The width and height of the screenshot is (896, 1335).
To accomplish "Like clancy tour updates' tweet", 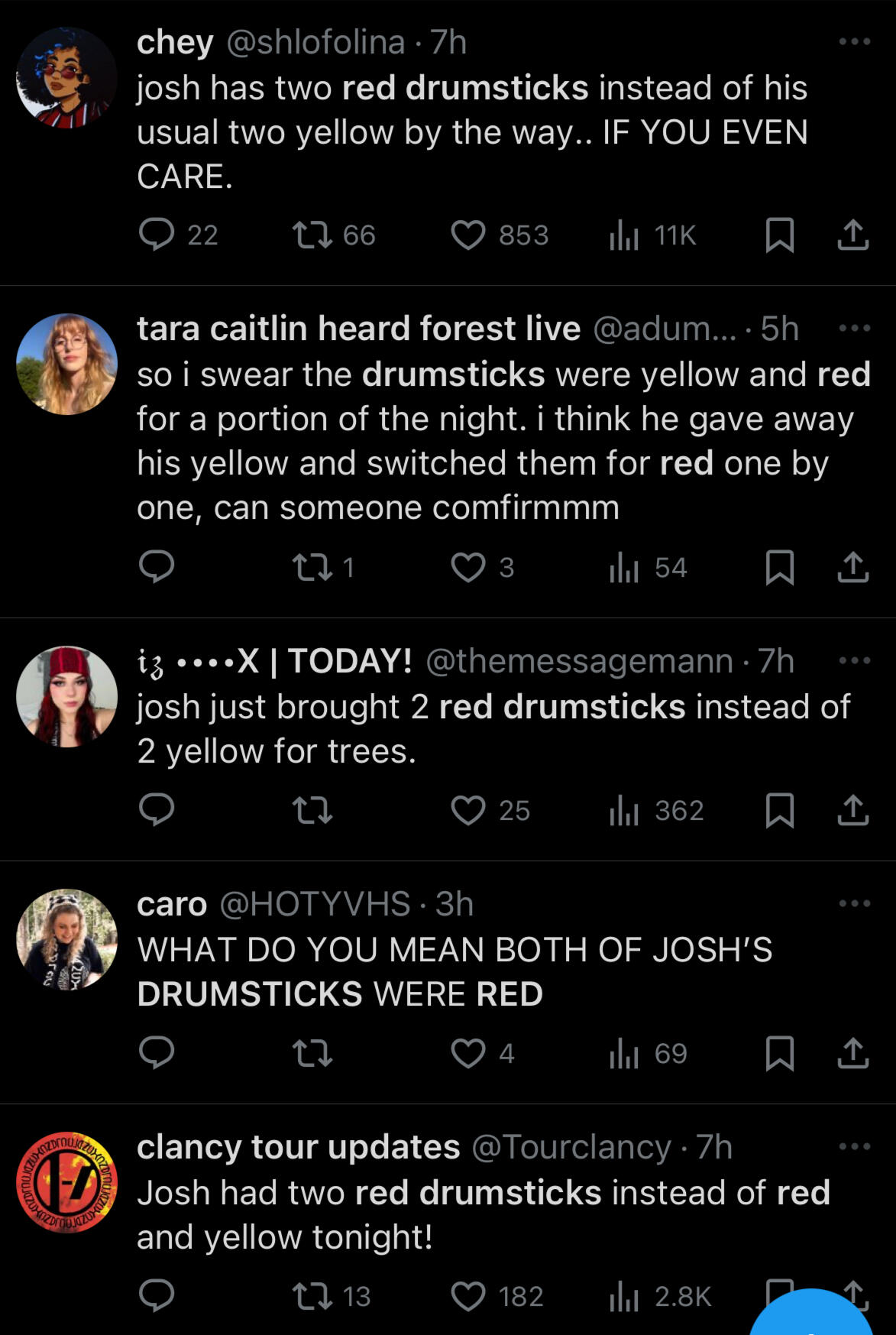I will tap(468, 1296).
